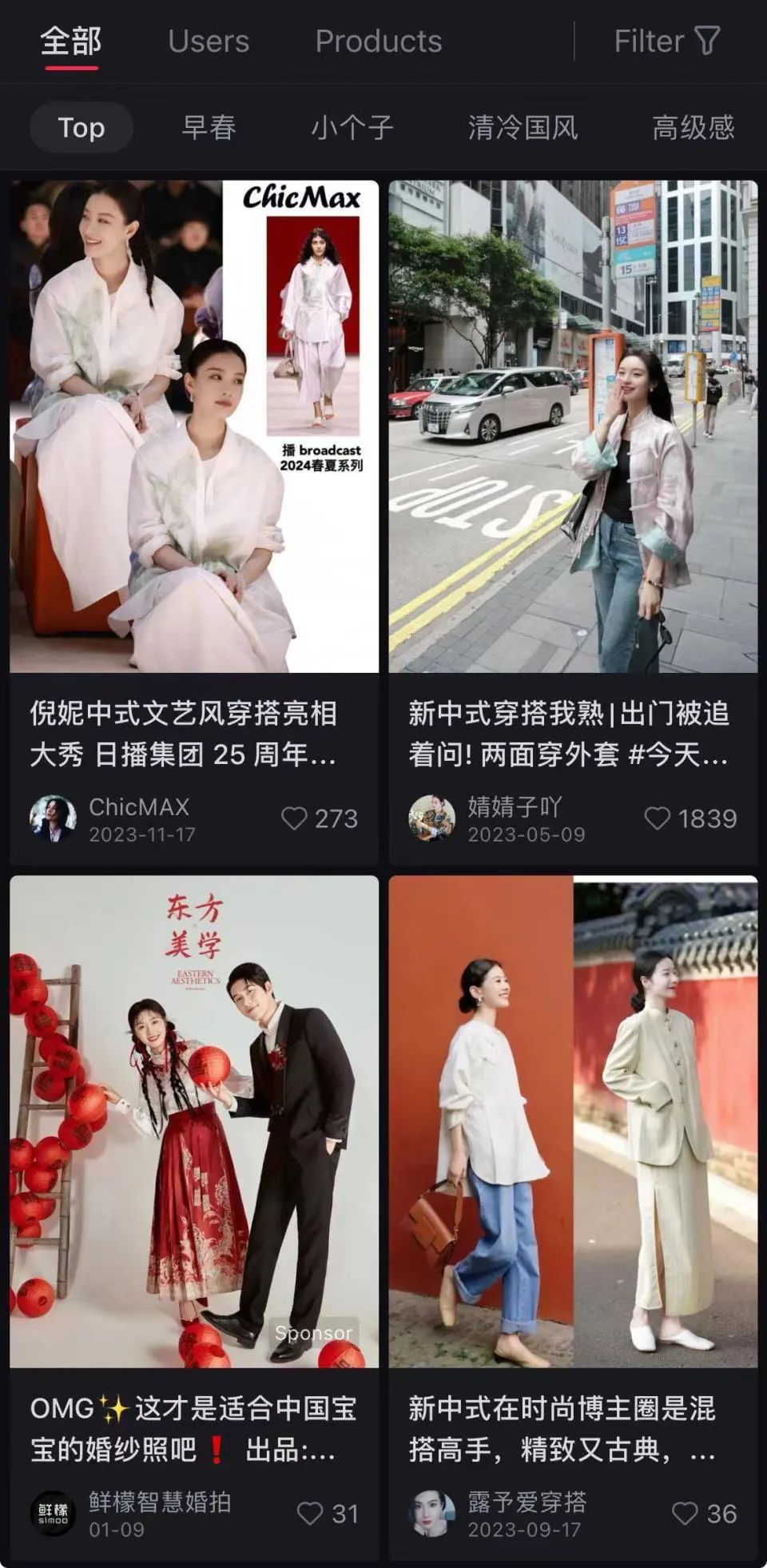Switch to the Users tab
The height and width of the screenshot is (1568, 767).
(209, 42)
